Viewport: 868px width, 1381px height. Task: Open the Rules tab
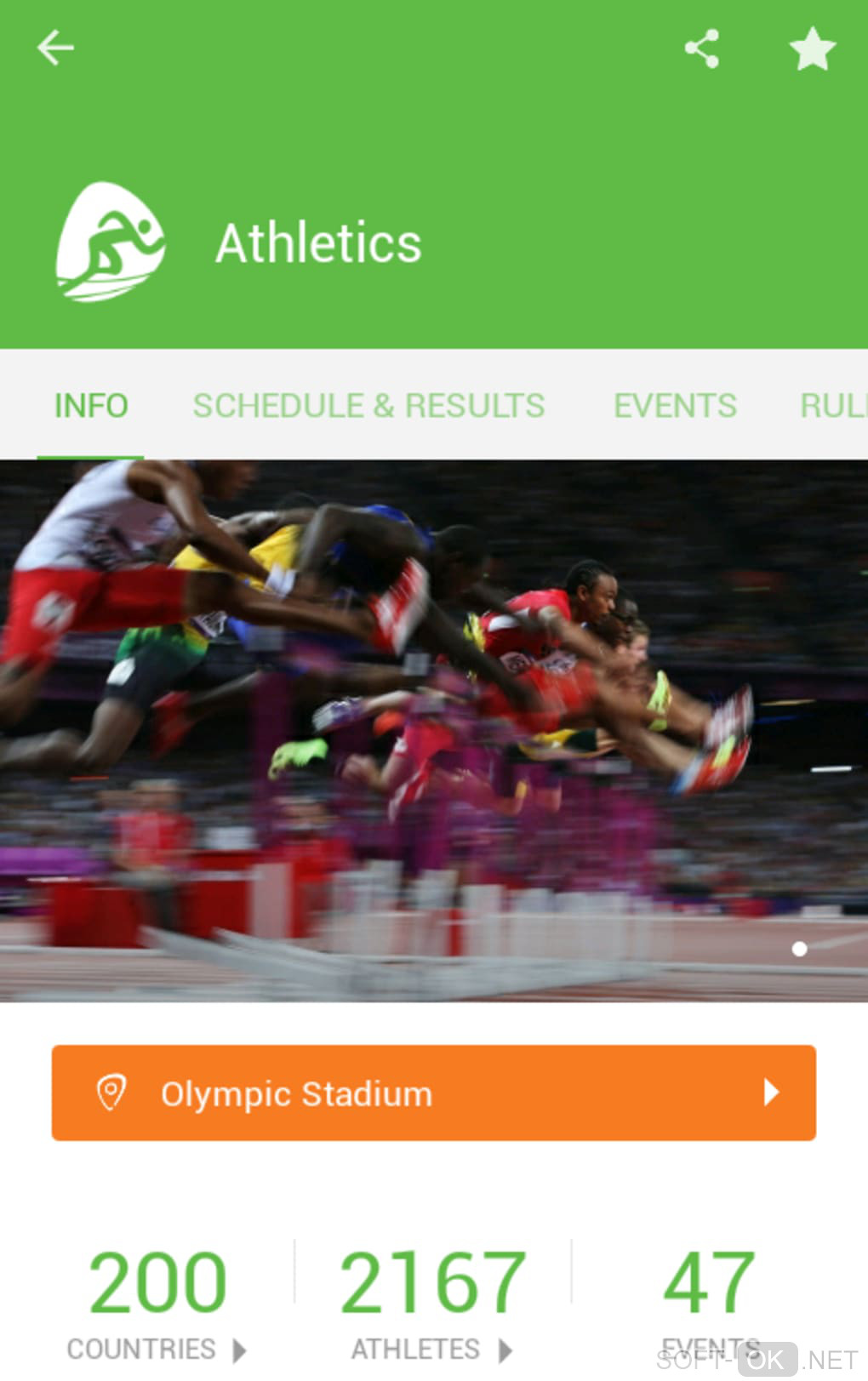pyautogui.click(x=832, y=406)
